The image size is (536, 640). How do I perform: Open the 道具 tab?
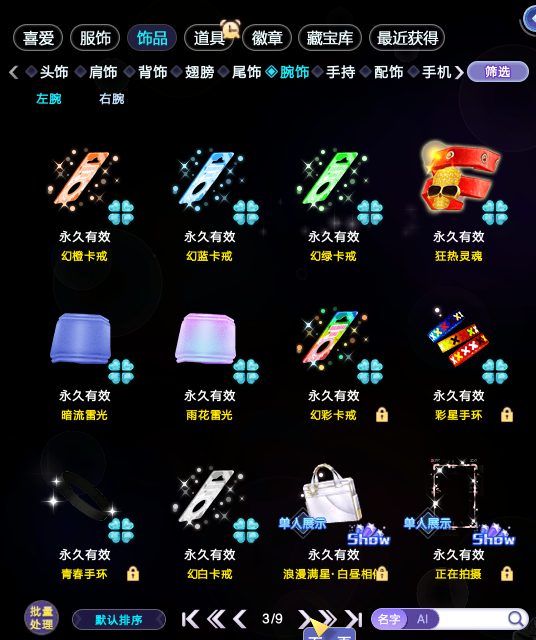point(209,38)
